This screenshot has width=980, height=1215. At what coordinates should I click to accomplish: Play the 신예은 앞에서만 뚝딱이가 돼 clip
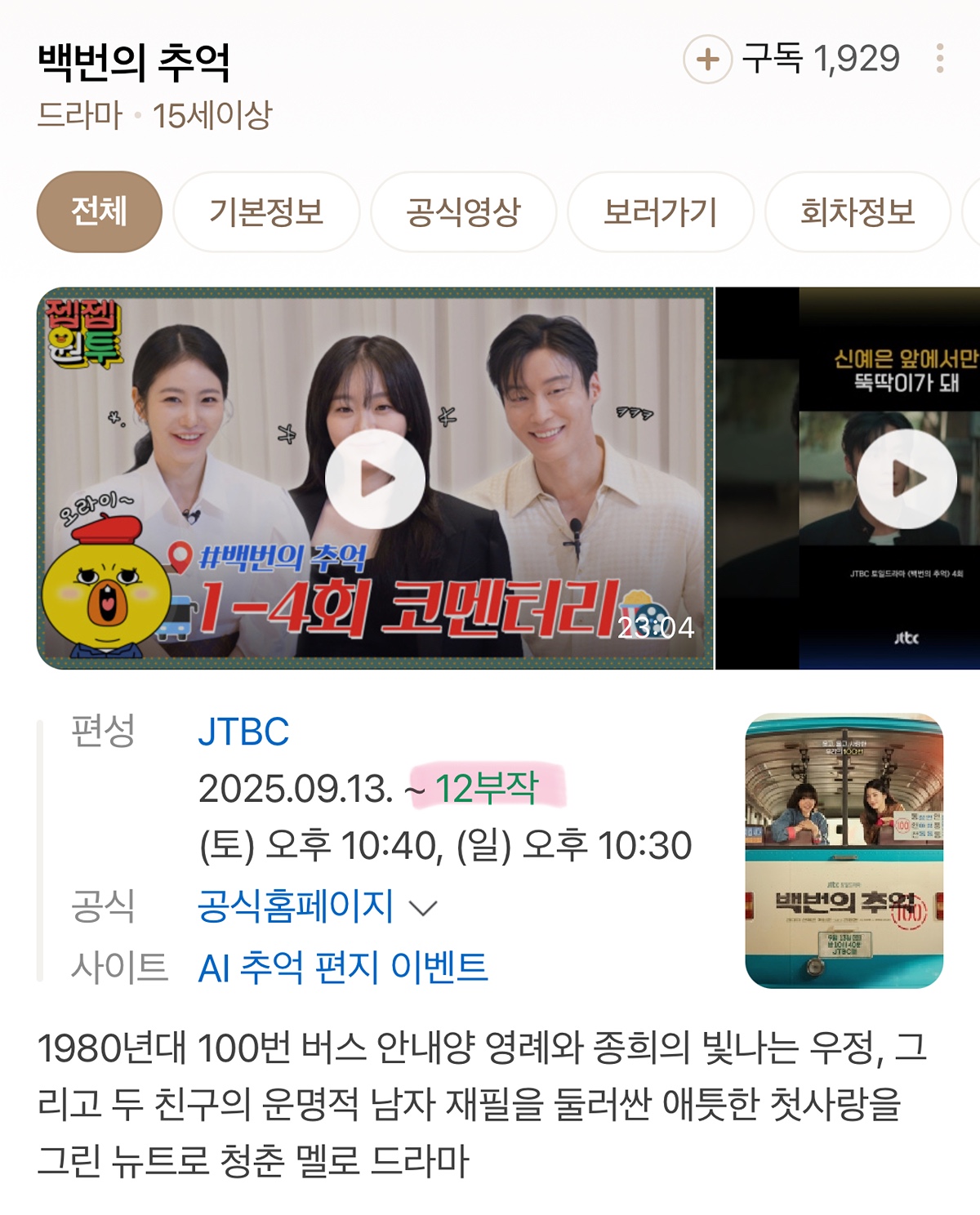906,478
